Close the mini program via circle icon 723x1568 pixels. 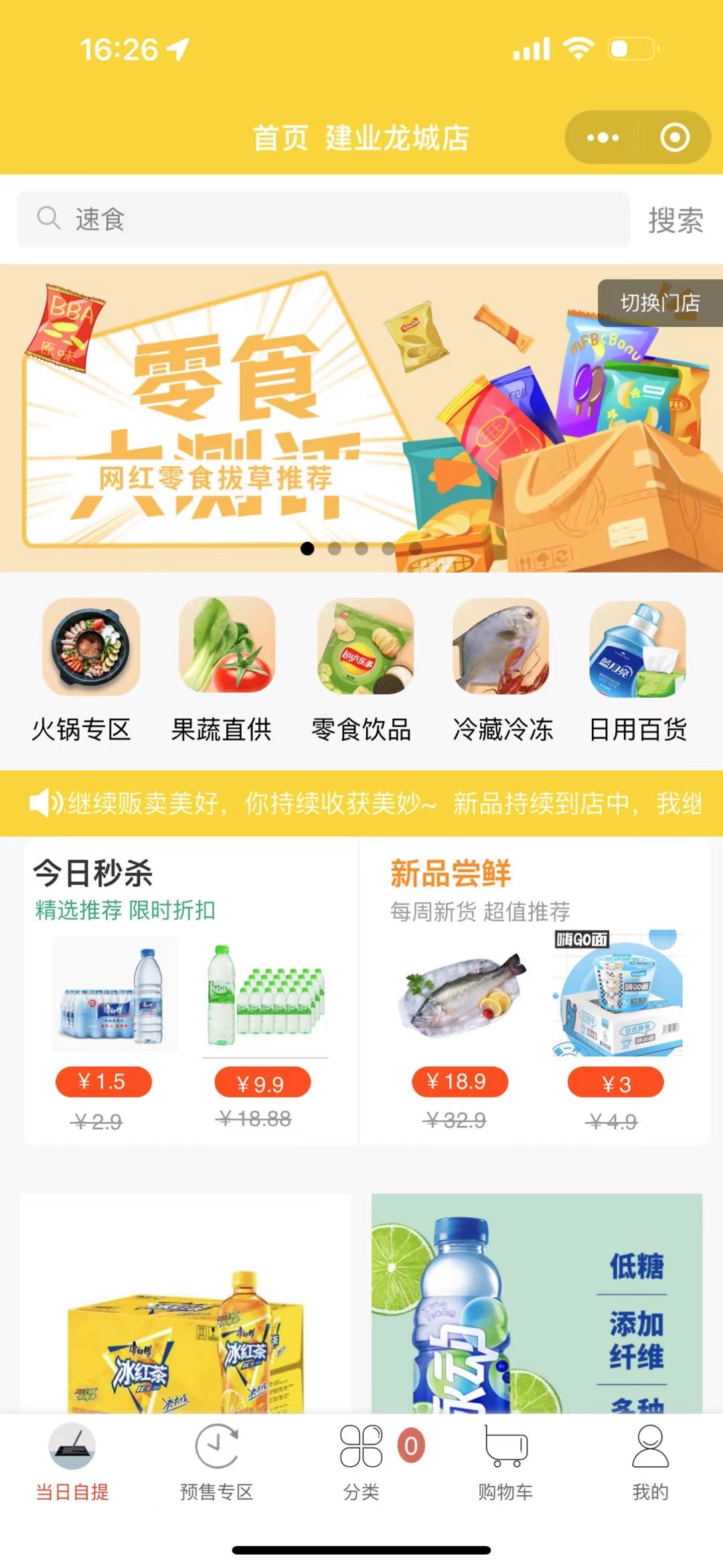(674, 138)
